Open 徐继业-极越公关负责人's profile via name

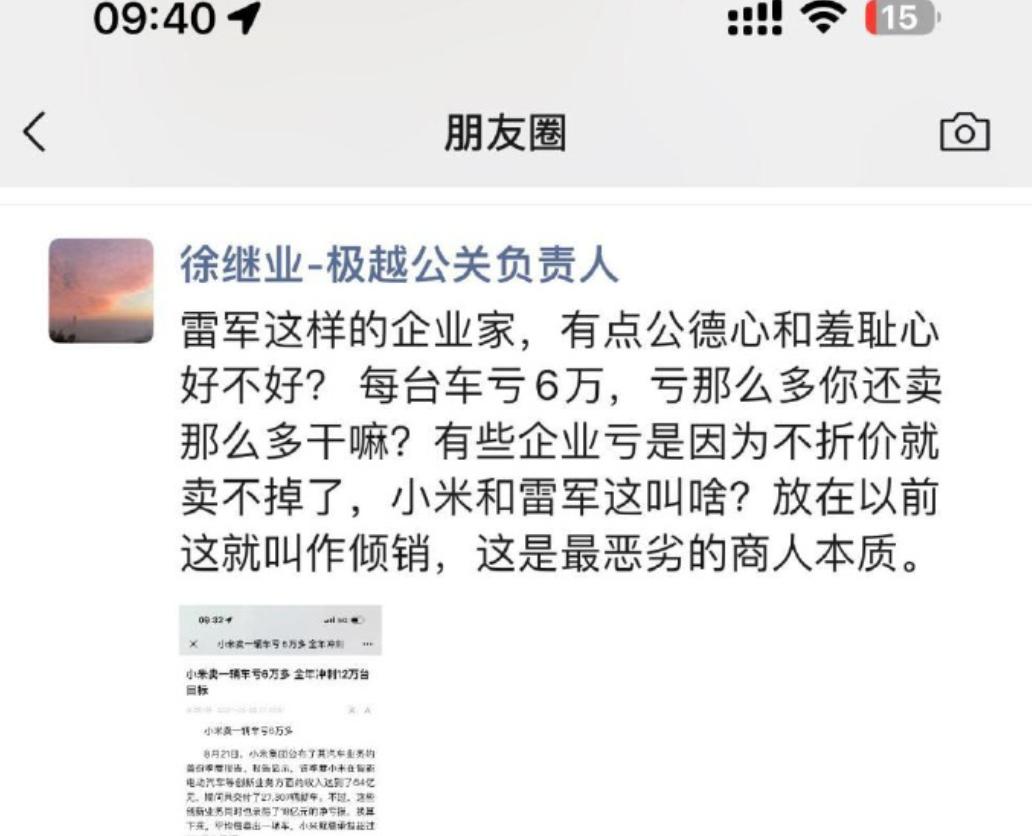[x=399, y=266]
